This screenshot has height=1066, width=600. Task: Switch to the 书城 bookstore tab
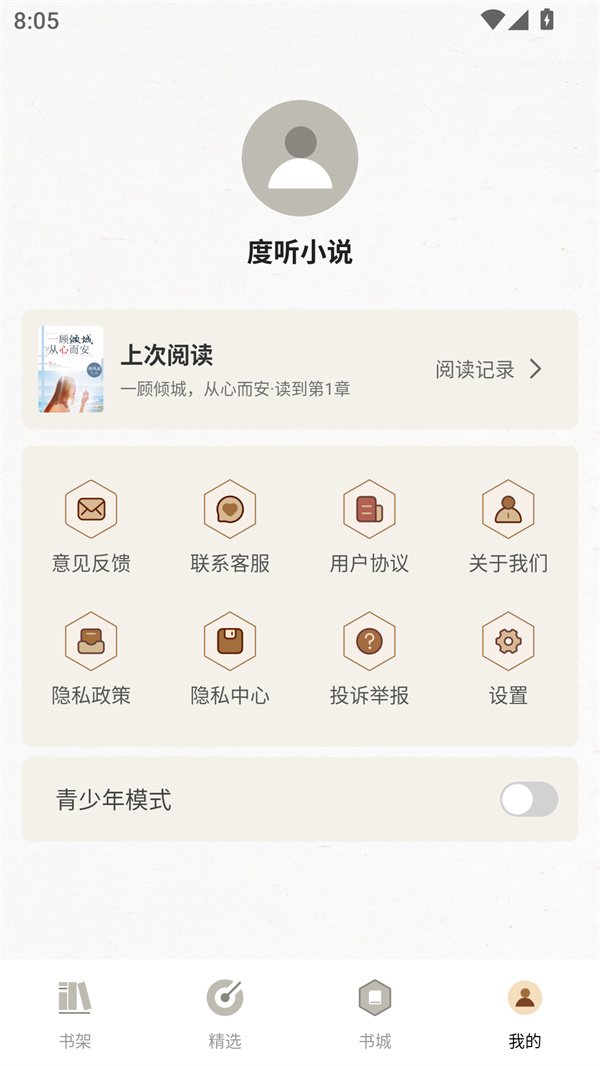[375, 1012]
